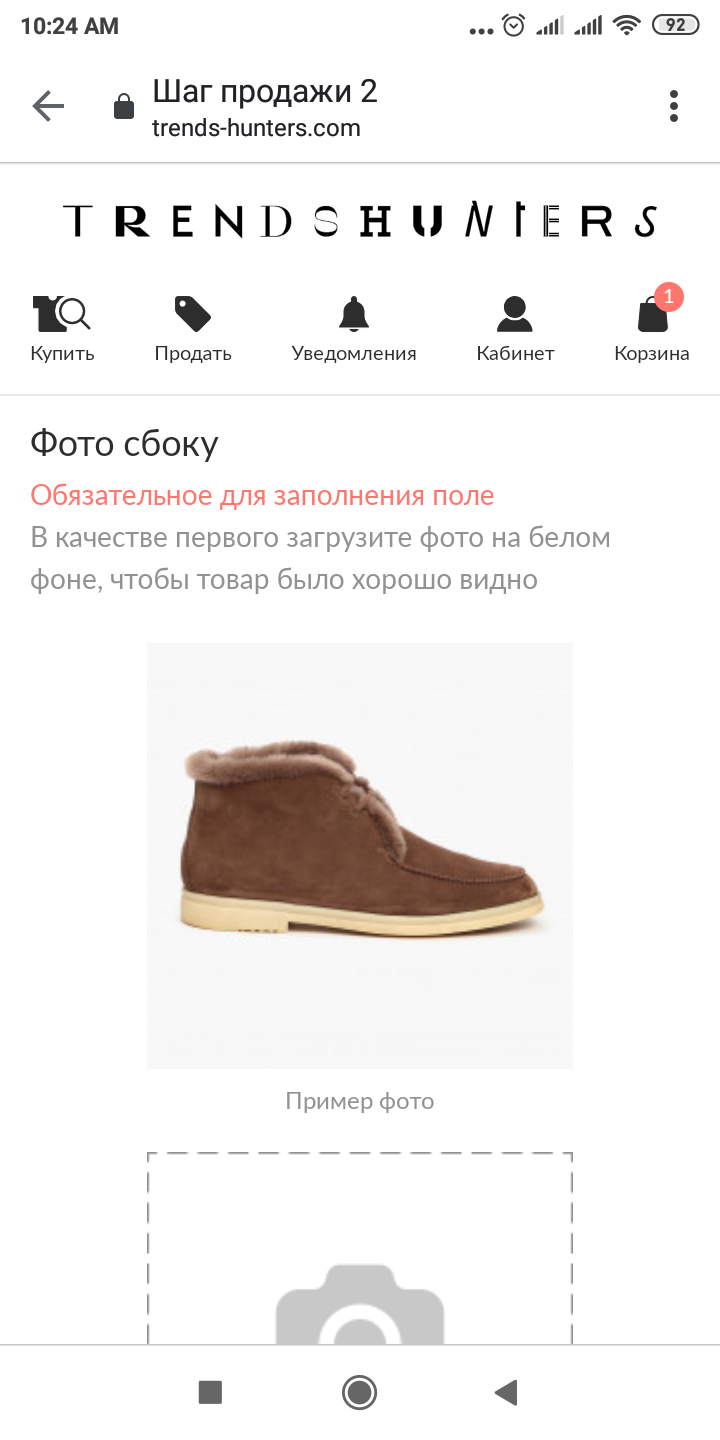Image resolution: width=720 pixels, height=1440 pixels.
Task: Open the Корзина shopping cart
Action: tap(652, 329)
